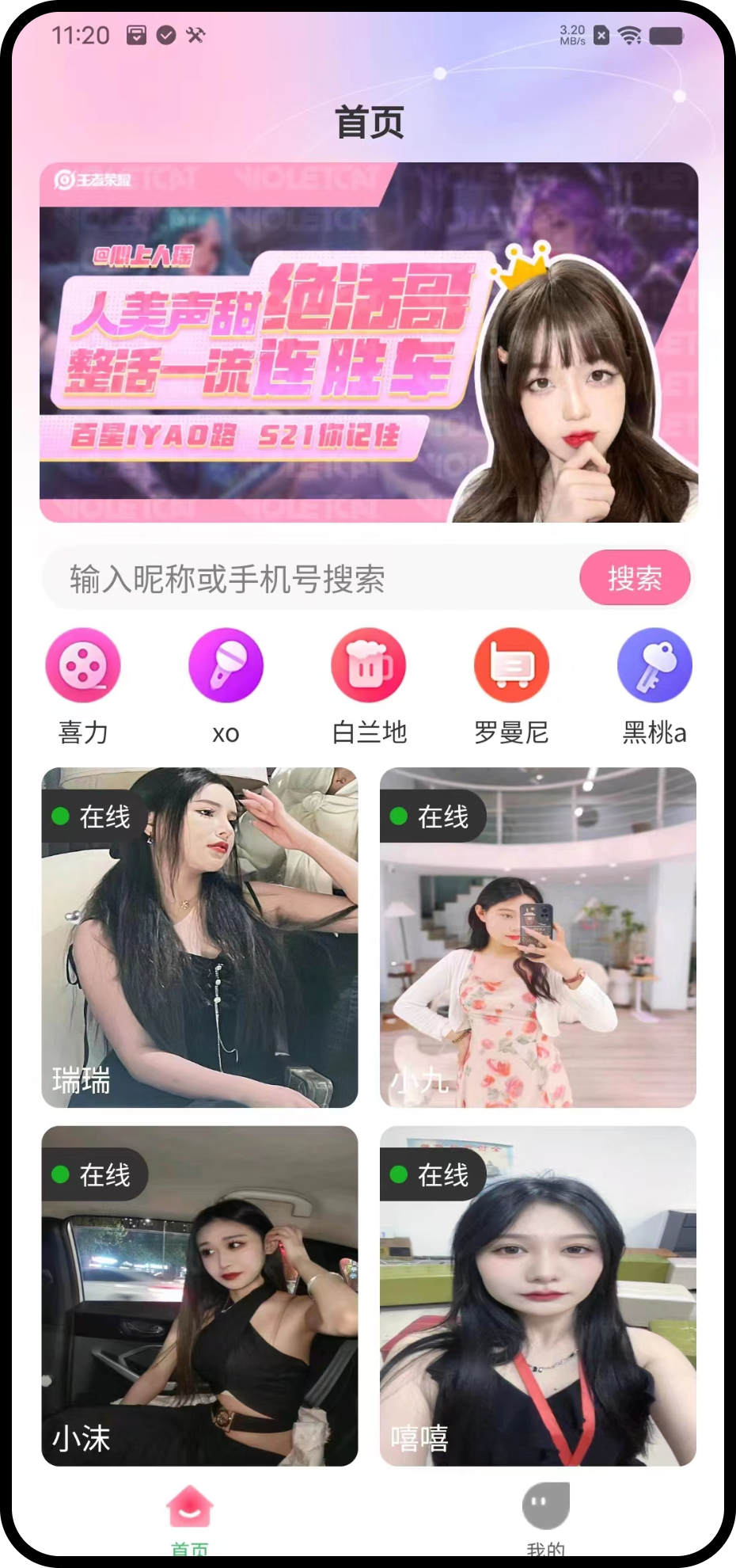Viewport: 736px width, 1568px height.
Task: Open 嘻嘻's profile card
Action: coord(538,1296)
